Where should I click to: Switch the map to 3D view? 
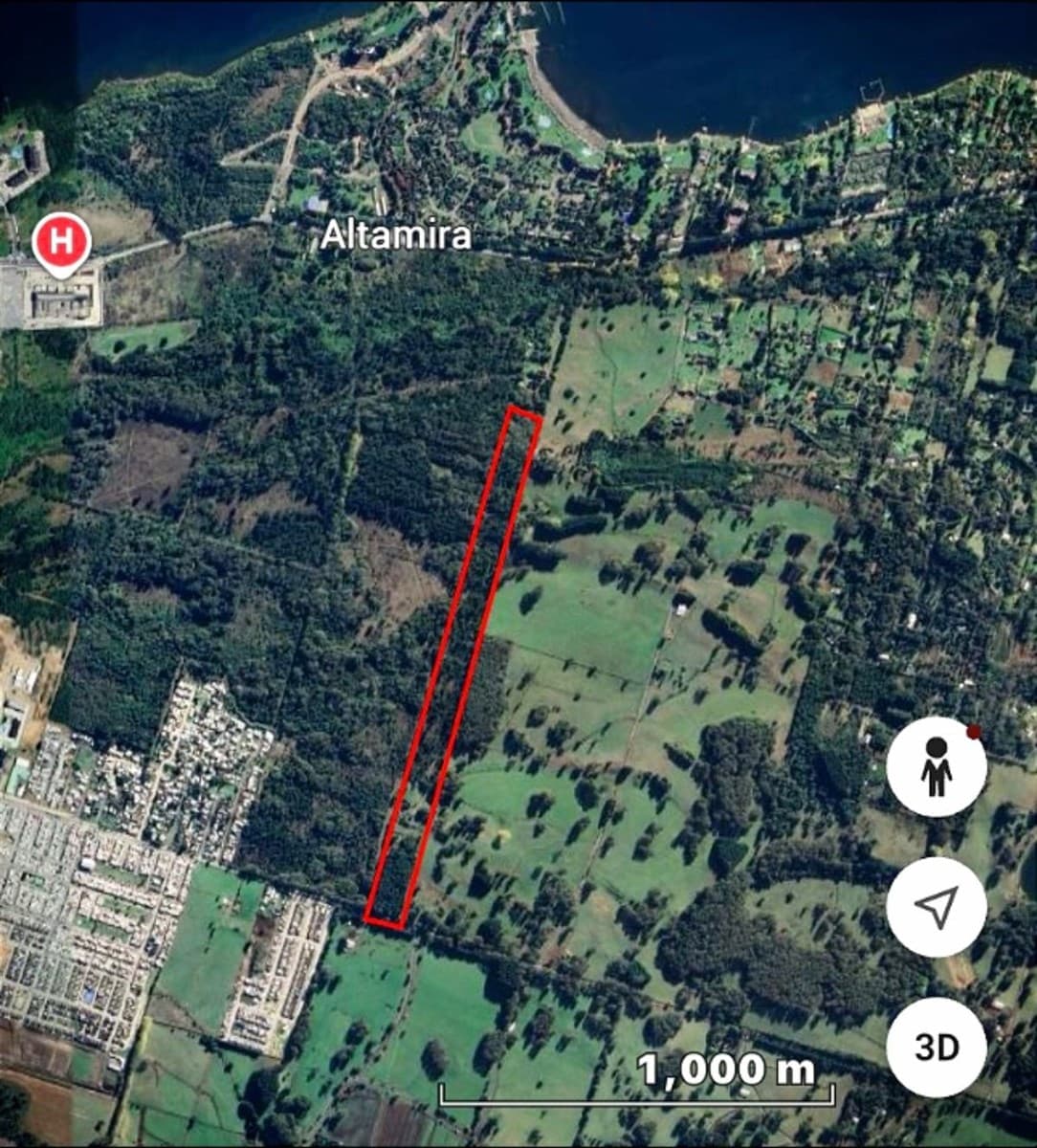click(x=938, y=1048)
